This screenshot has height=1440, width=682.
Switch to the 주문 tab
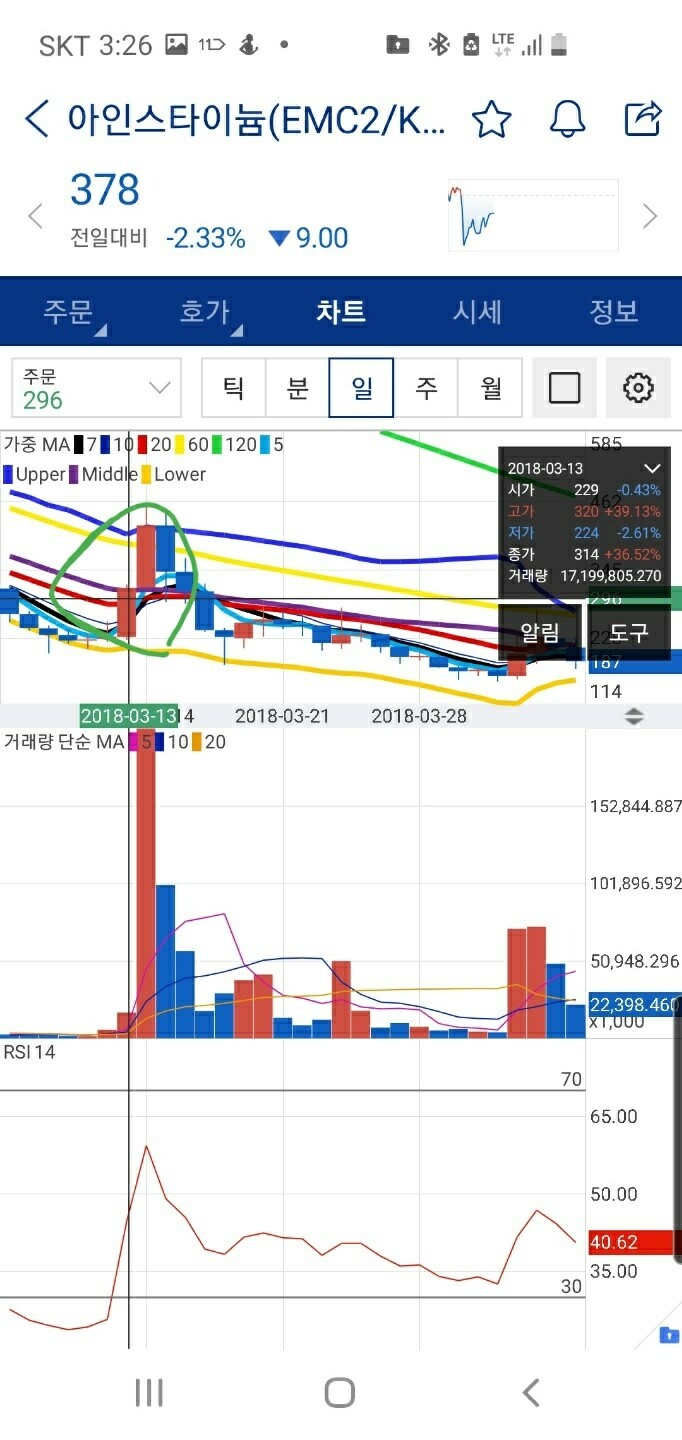(x=68, y=312)
